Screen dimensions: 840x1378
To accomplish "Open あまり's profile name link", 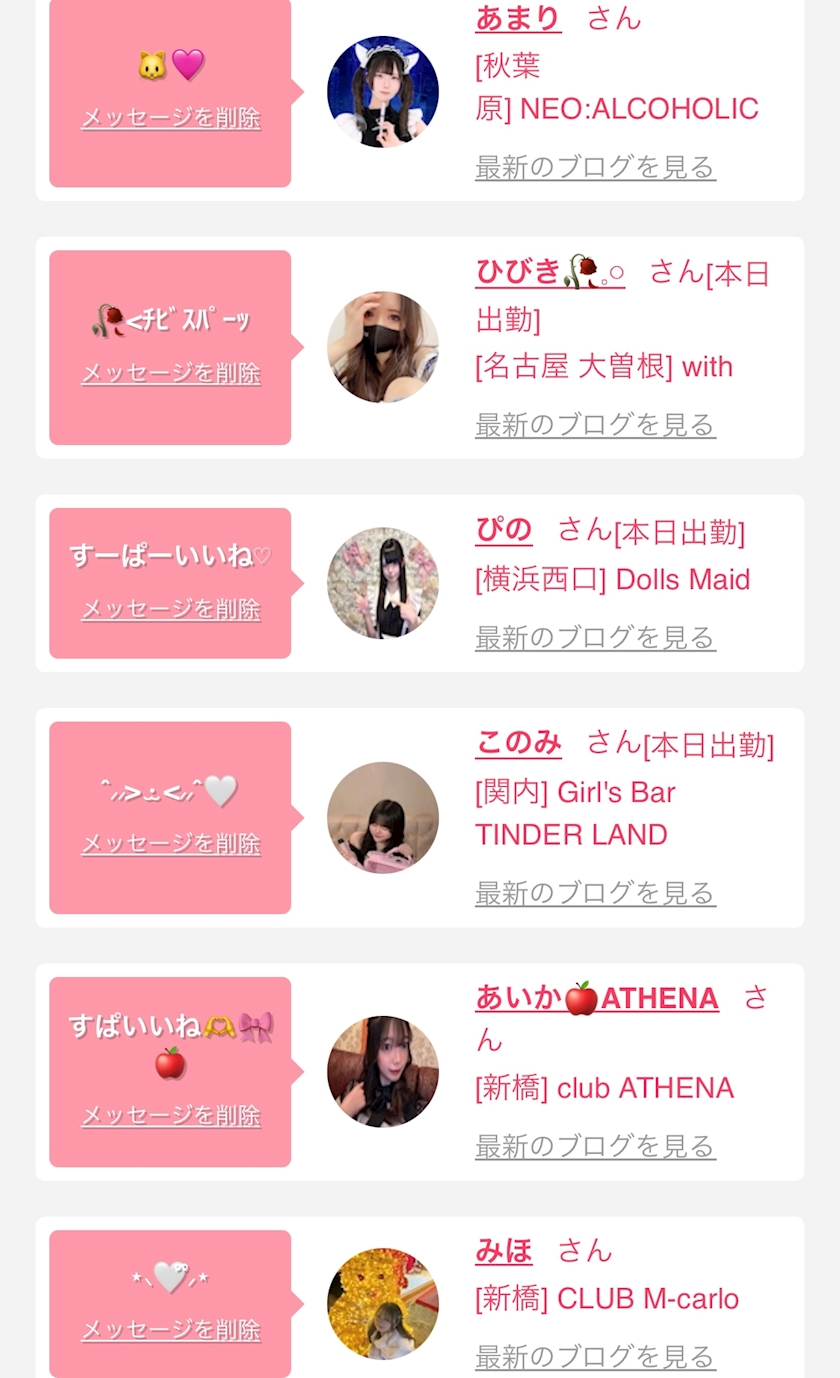I will [x=518, y=18].
